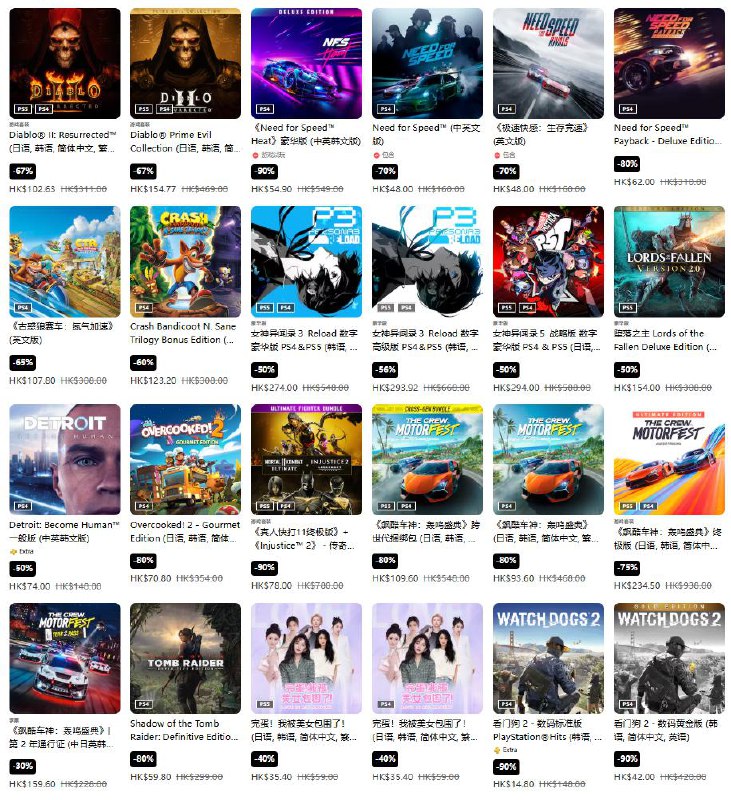Select Lords of the Fallen Deluxe Edition
Viewport: 731px width, 800px height.
[x=669, y=262]
